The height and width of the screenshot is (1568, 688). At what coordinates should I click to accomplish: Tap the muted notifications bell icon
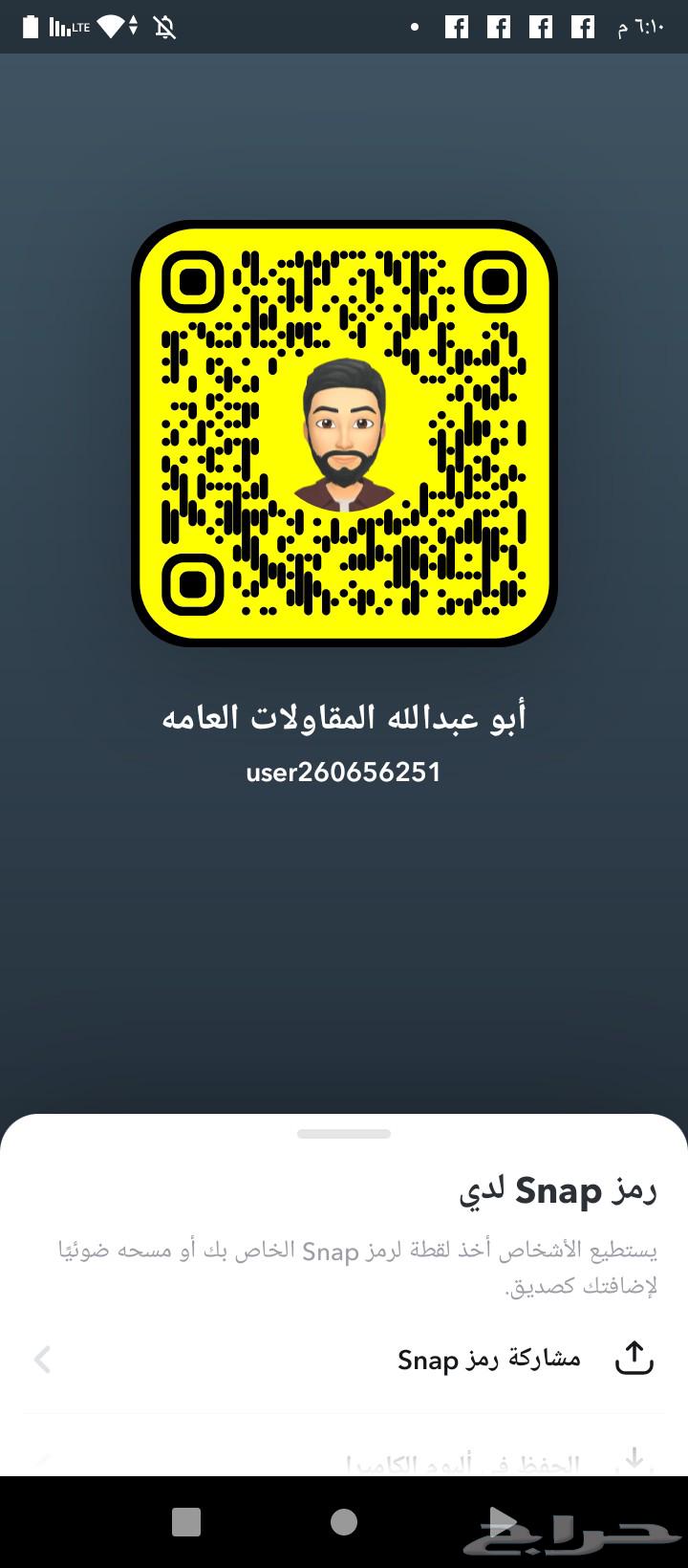tap(162, 27)
